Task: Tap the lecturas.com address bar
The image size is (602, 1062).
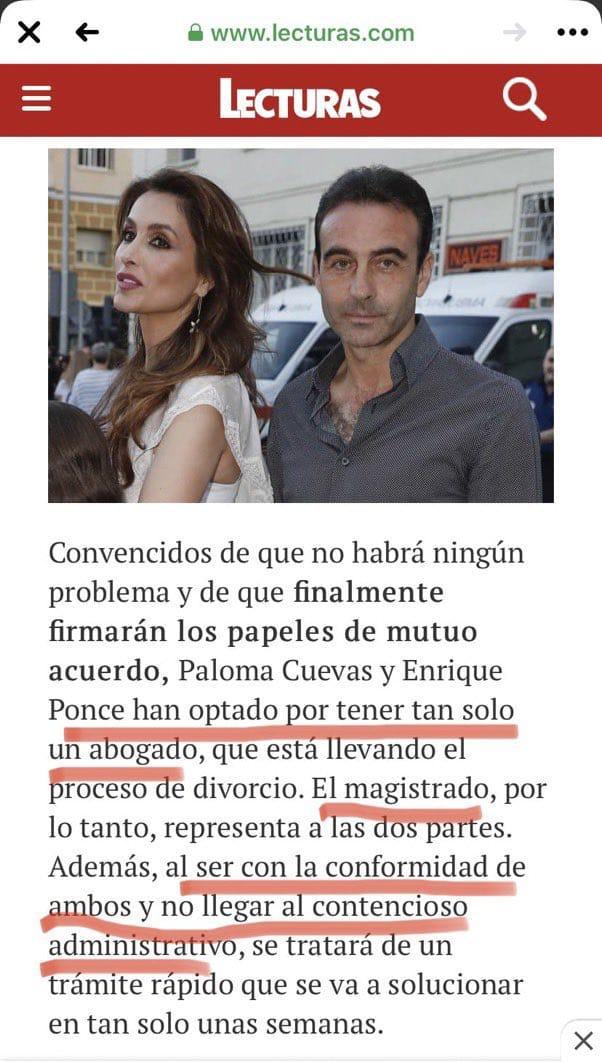Action: 301,32
